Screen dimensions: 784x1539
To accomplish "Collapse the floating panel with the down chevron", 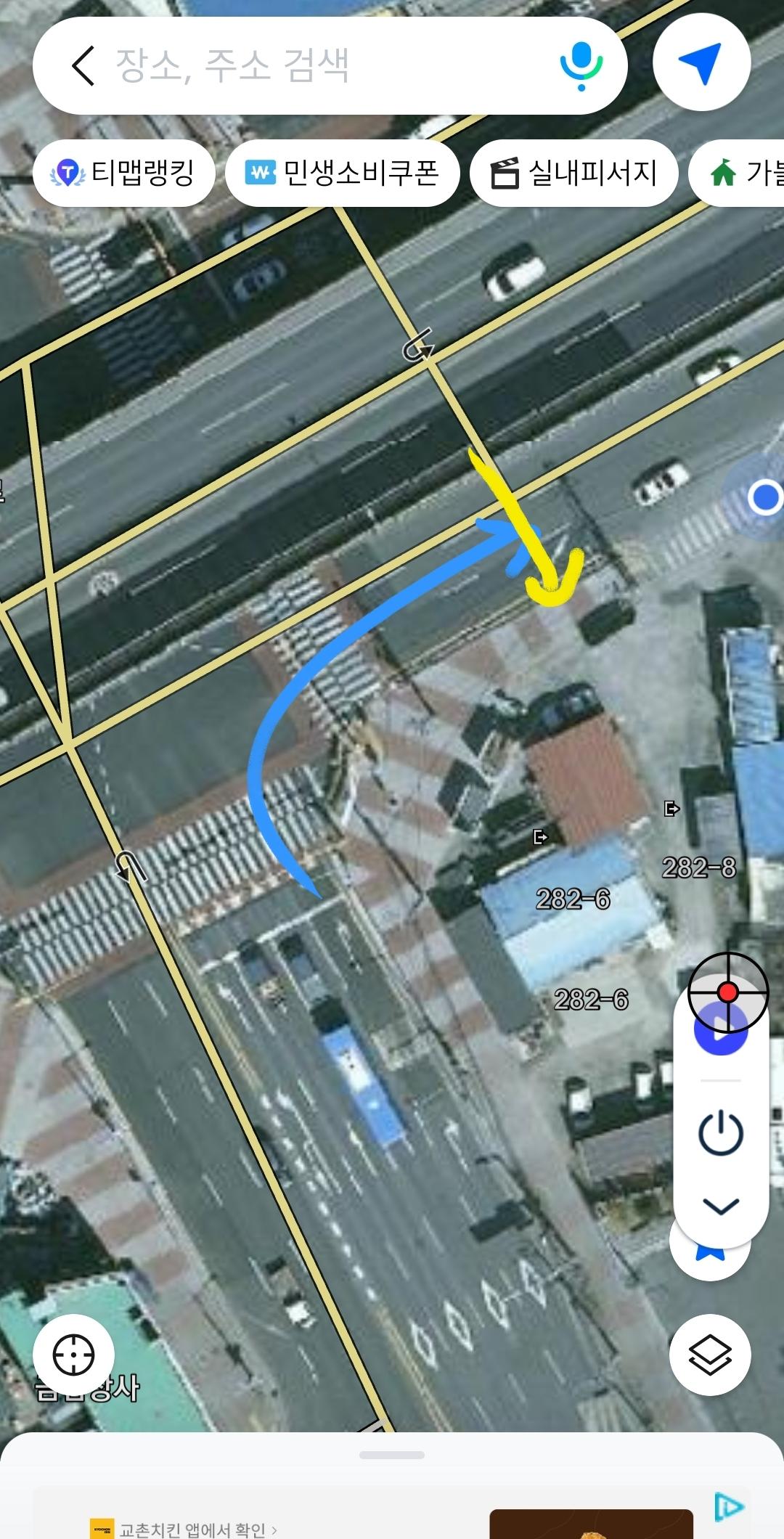I will 720,1206.
